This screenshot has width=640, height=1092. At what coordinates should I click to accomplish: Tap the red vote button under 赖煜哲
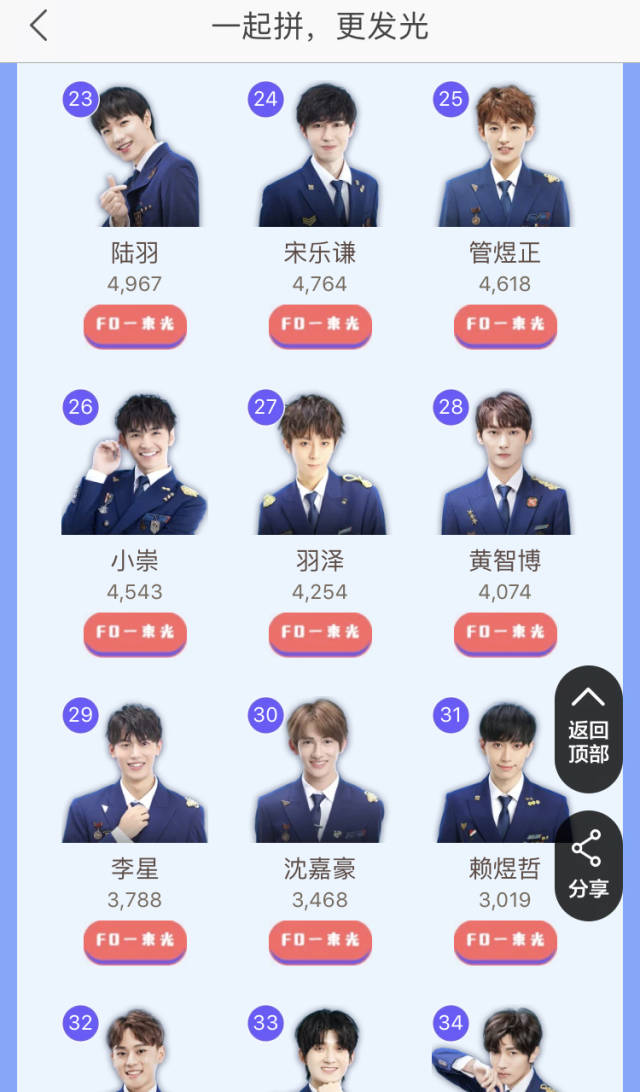pos(505,940)
